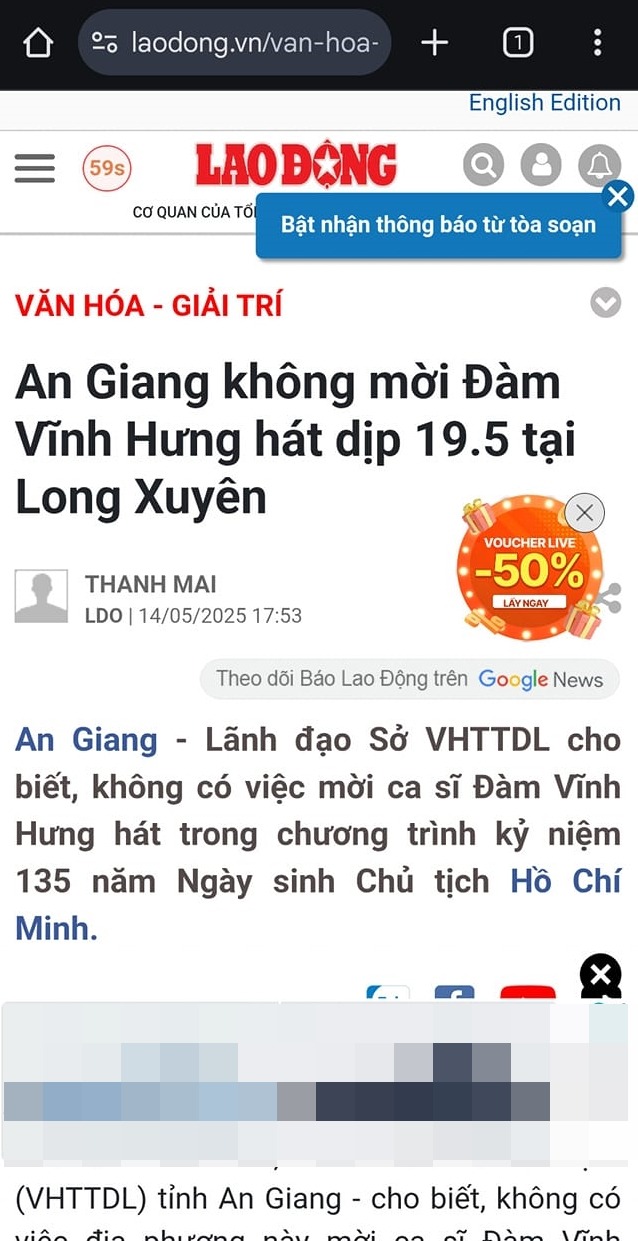Switch to the English Edition
The image size is (638, 1241).
tap(544, 103)
